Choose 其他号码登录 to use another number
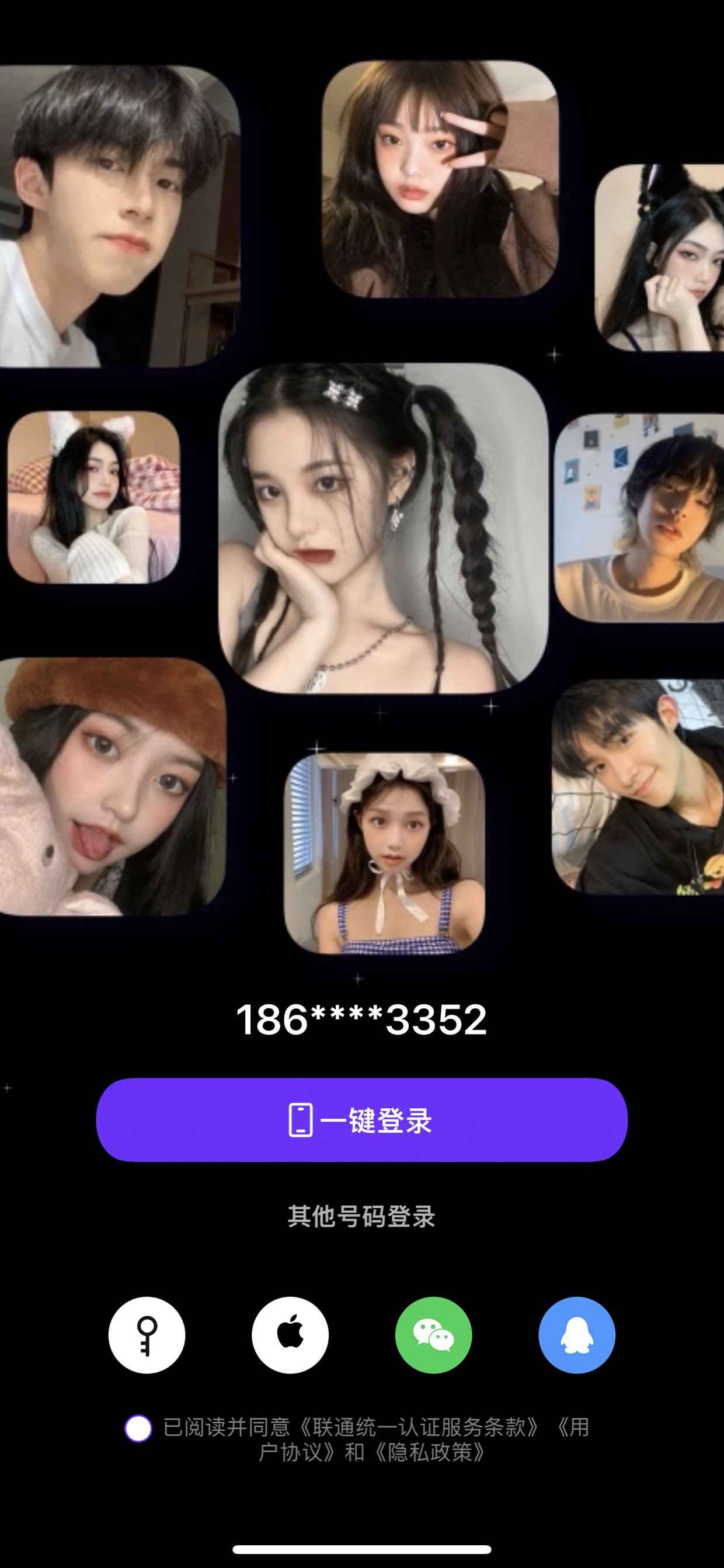The image size is (724, 1568). point(361,1216)
